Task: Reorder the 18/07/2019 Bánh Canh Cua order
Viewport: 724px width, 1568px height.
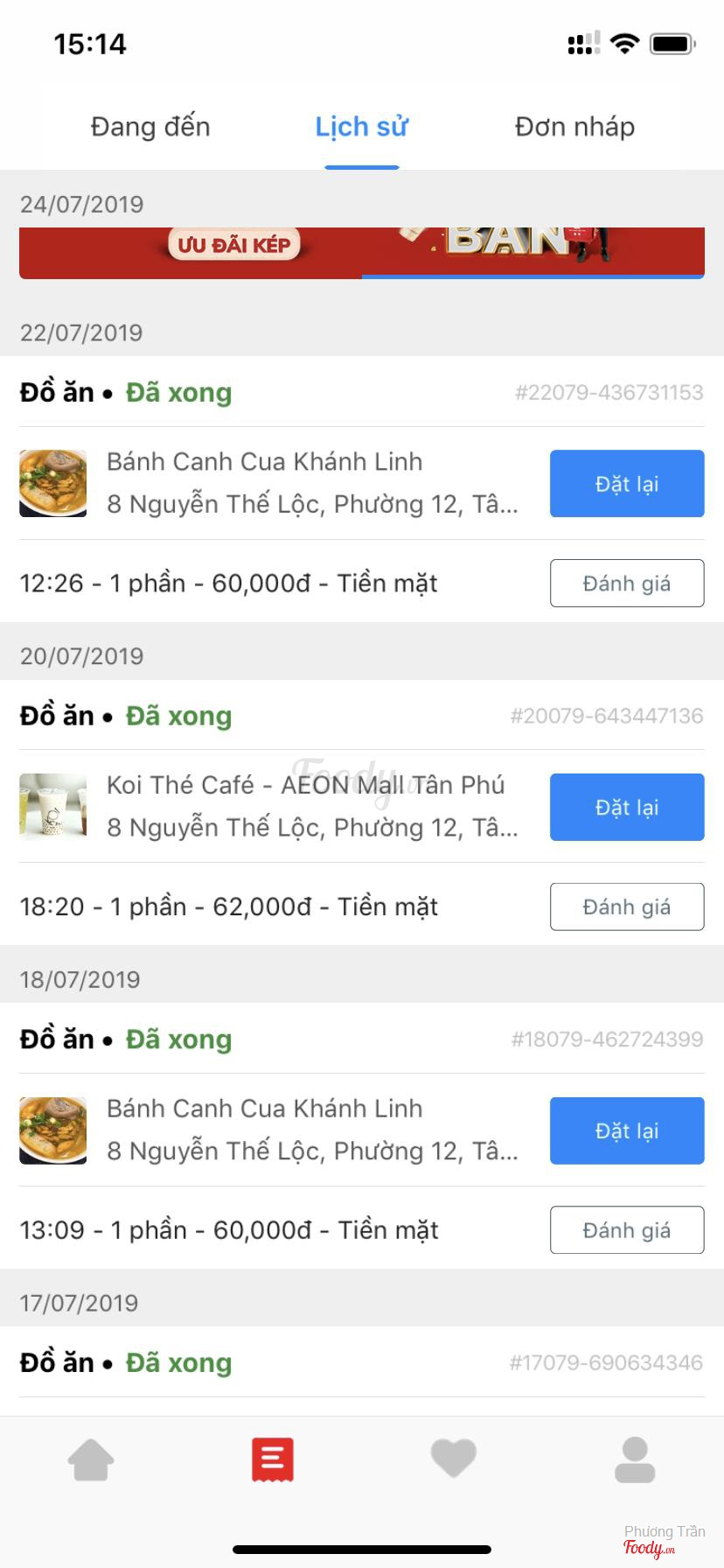Action: click(626, 1130)
